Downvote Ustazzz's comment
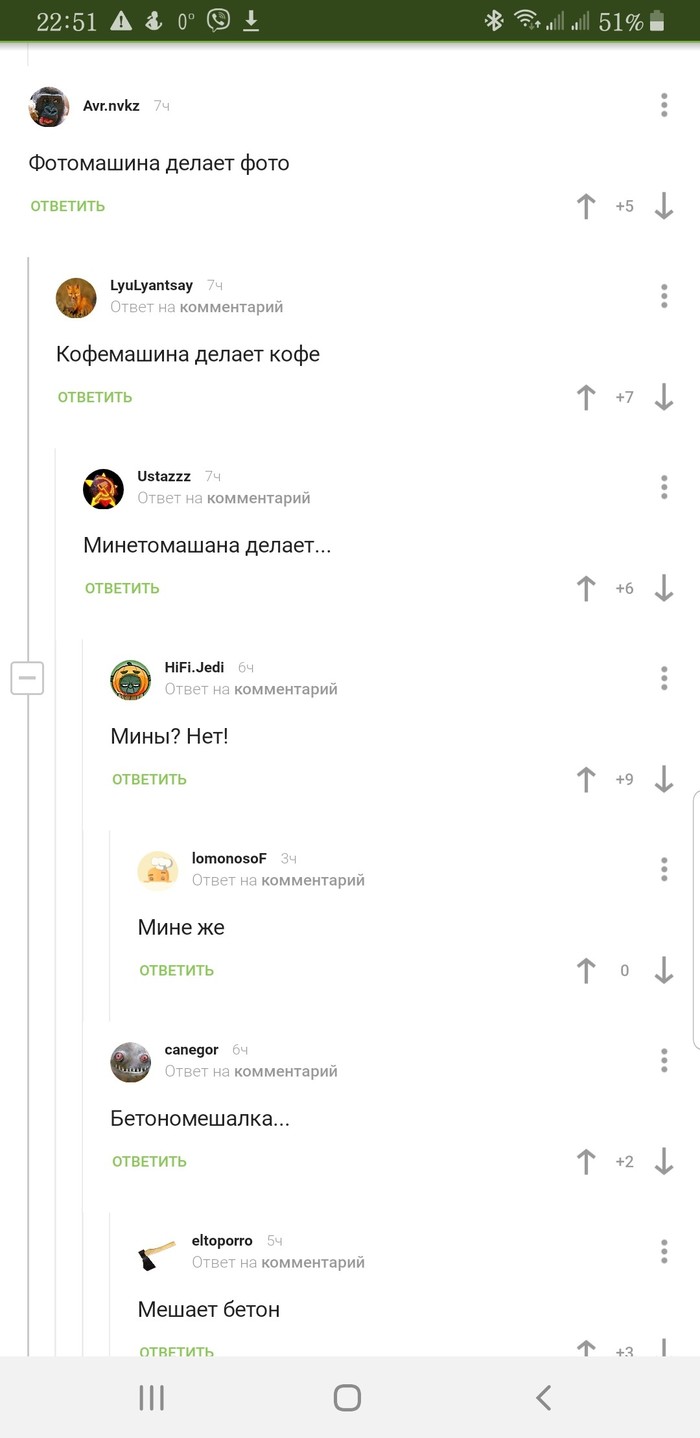 (664, 588)
